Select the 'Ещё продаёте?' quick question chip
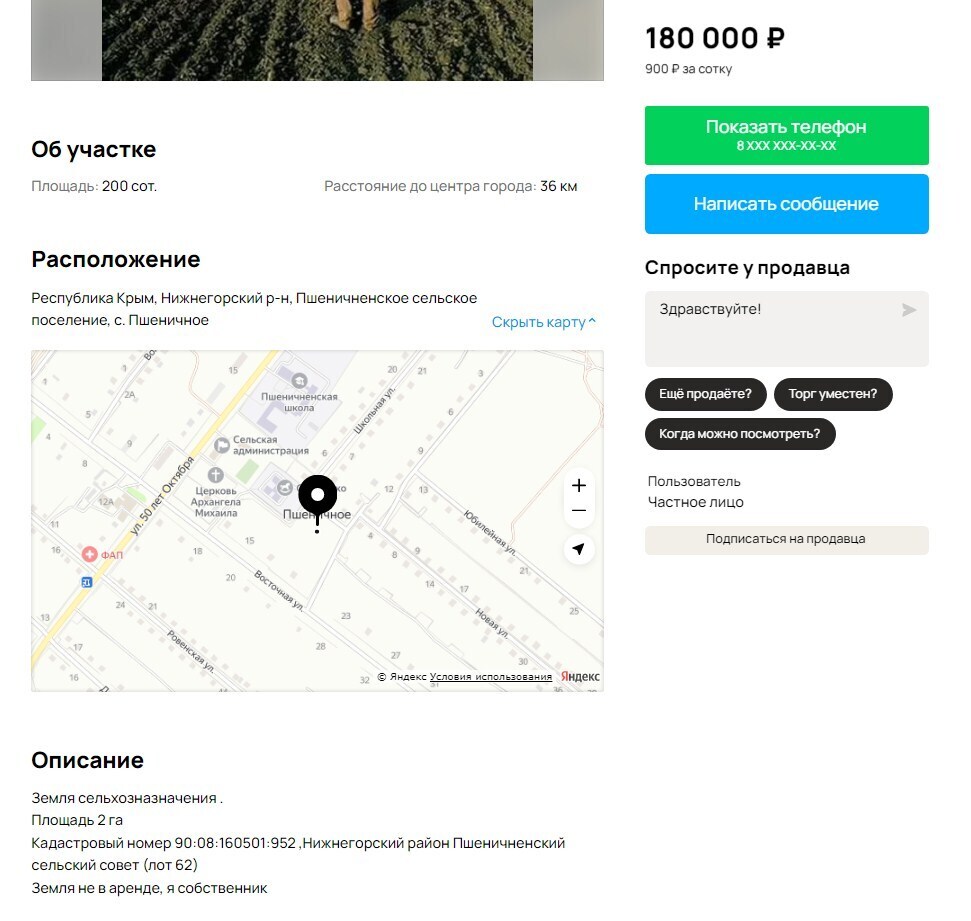This screenshot has width=971, height=921. point(705,394)
